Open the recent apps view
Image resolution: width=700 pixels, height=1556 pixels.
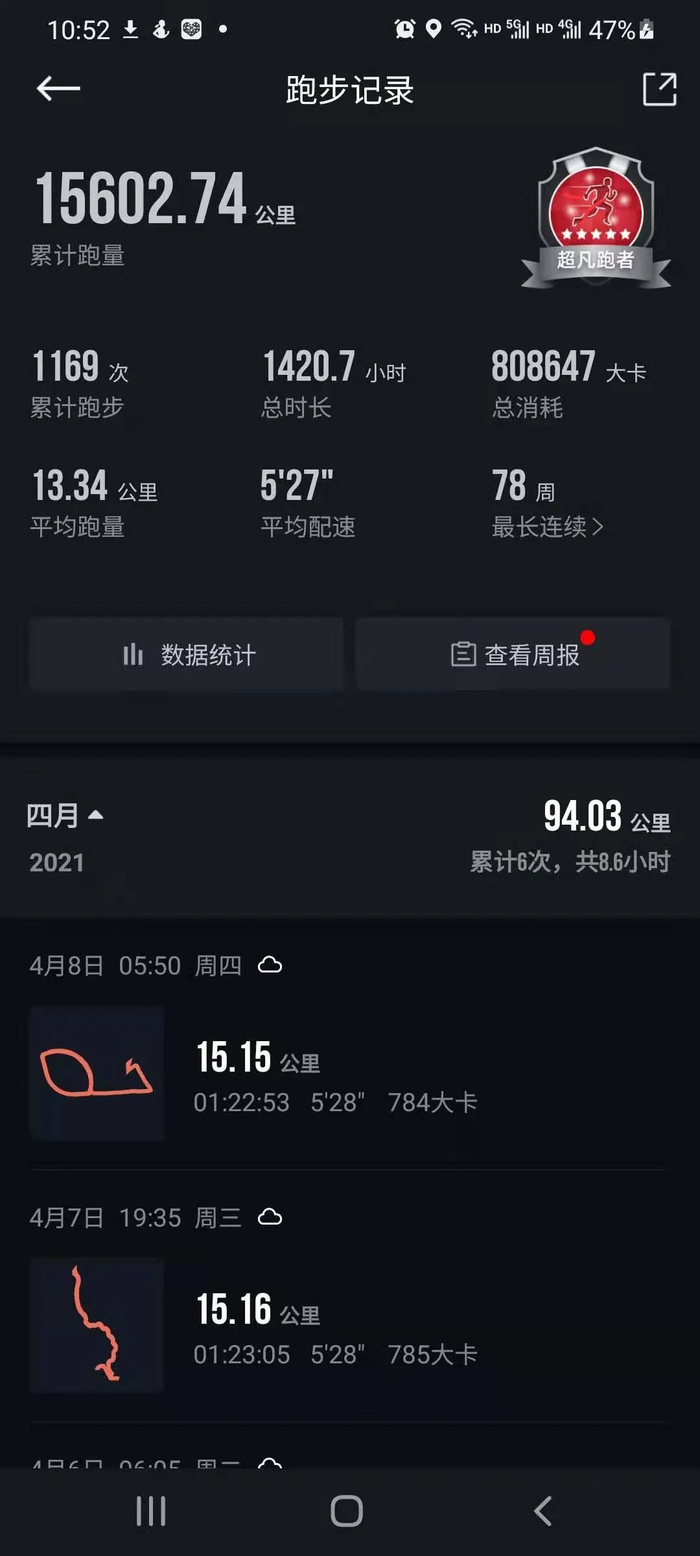tap(151, 1510)
